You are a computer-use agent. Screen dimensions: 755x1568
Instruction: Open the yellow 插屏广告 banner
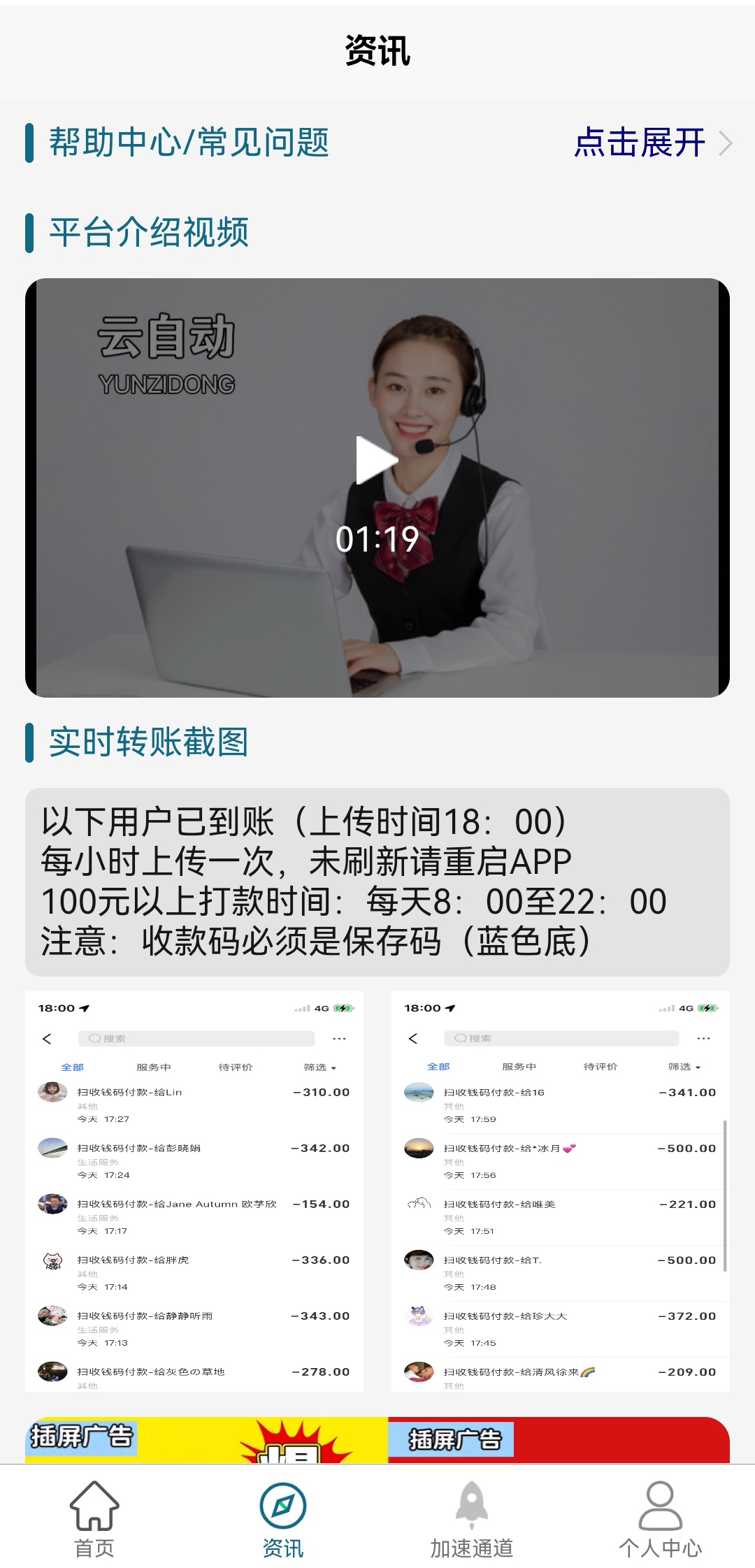206,1440
